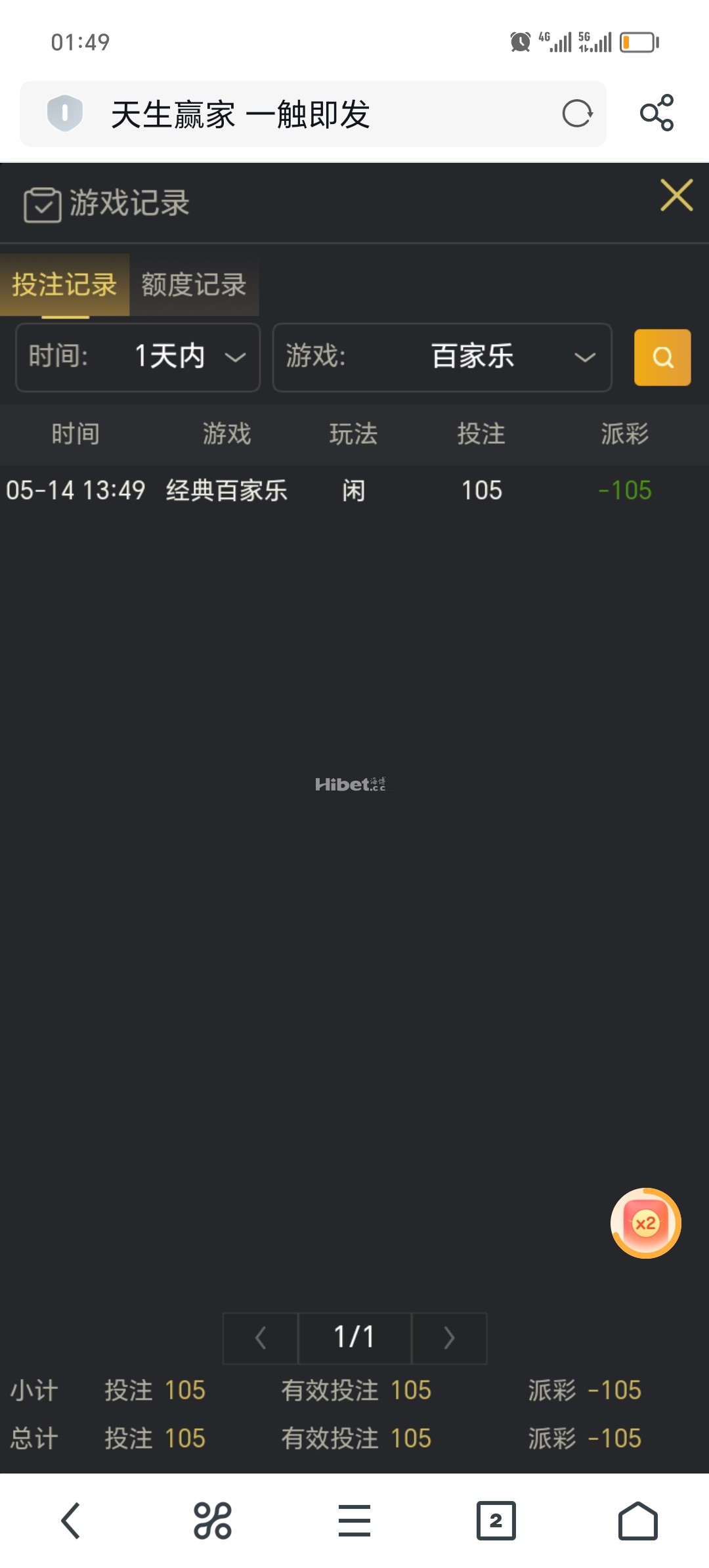Image resolution: width=709 pixels, height=1568 pixels.
Task: Tap the orange search button
Action: [662, 357]
